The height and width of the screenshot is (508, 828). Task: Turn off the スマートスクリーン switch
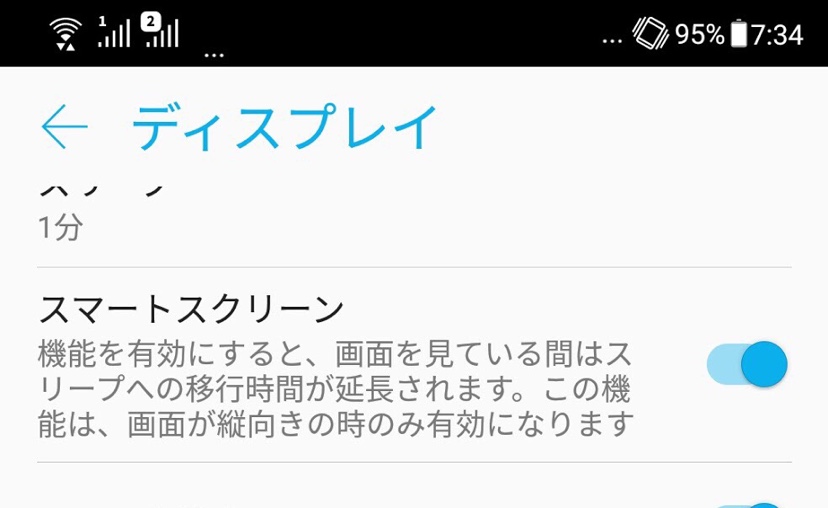click(746, 364)
